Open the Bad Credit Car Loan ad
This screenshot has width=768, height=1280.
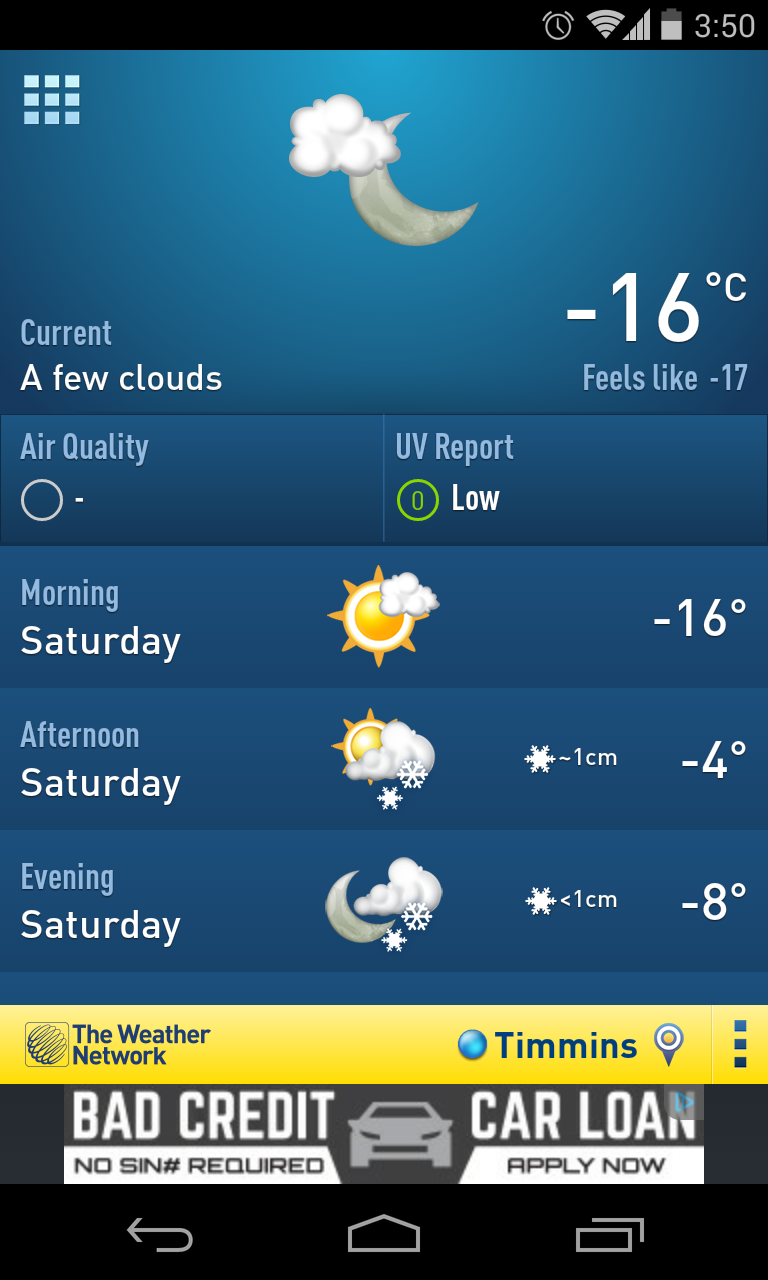pyautogui.click(x=384, y=1134)
